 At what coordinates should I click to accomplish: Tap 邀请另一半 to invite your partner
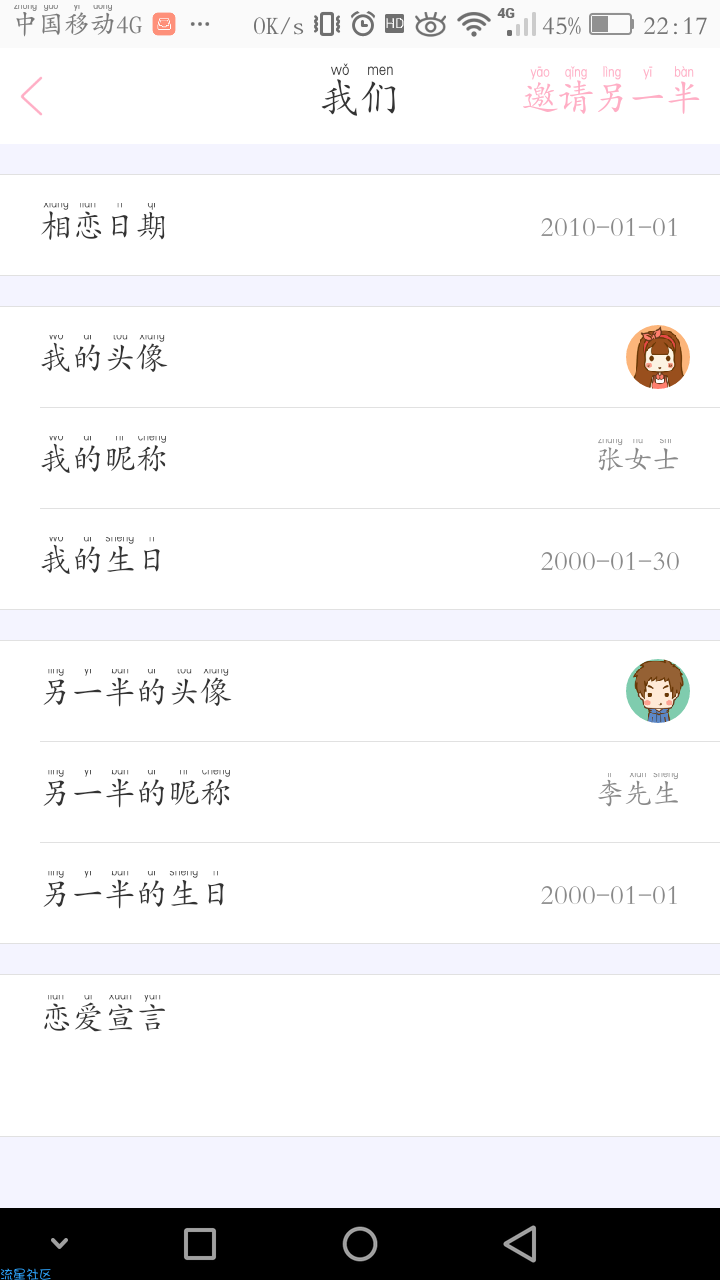(x=610, y=96)
